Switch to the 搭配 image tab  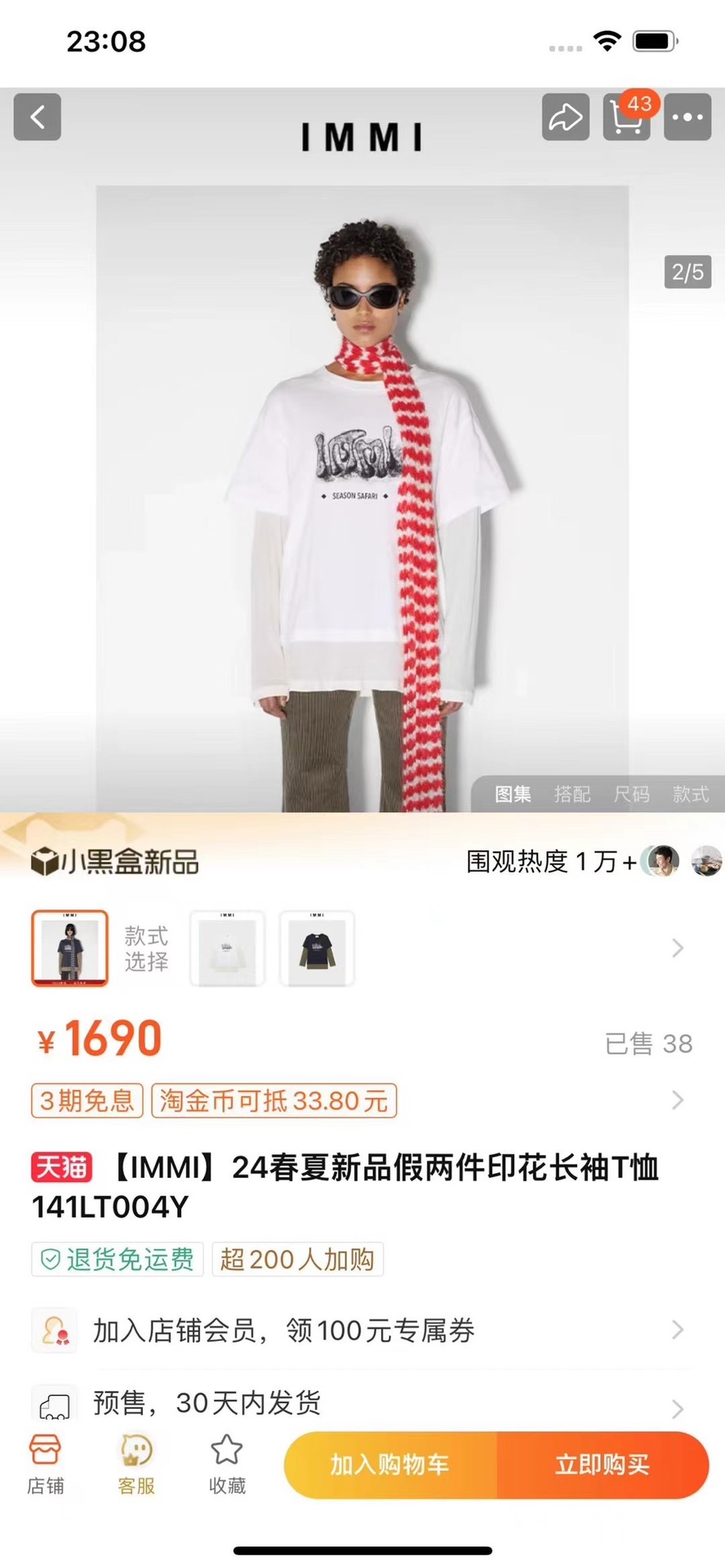pyautogui.click(x=572, y=793)
